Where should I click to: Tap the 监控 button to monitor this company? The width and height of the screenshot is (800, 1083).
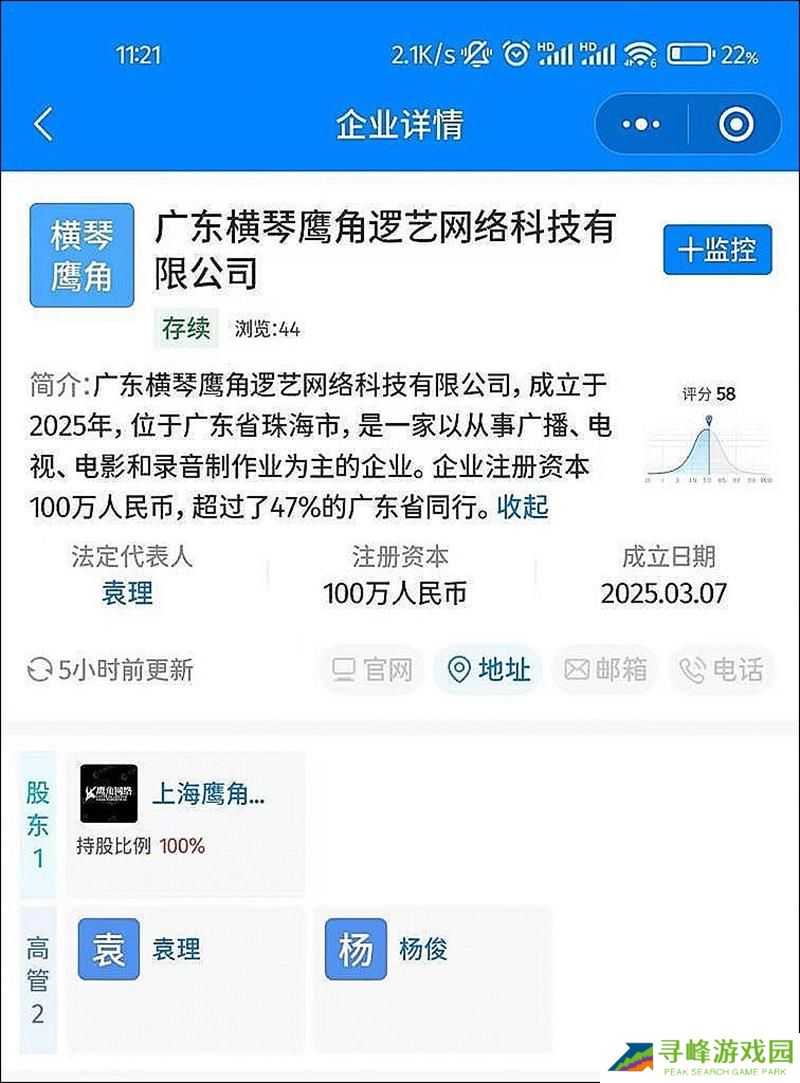pyautogui.click(x=717, y=249)
